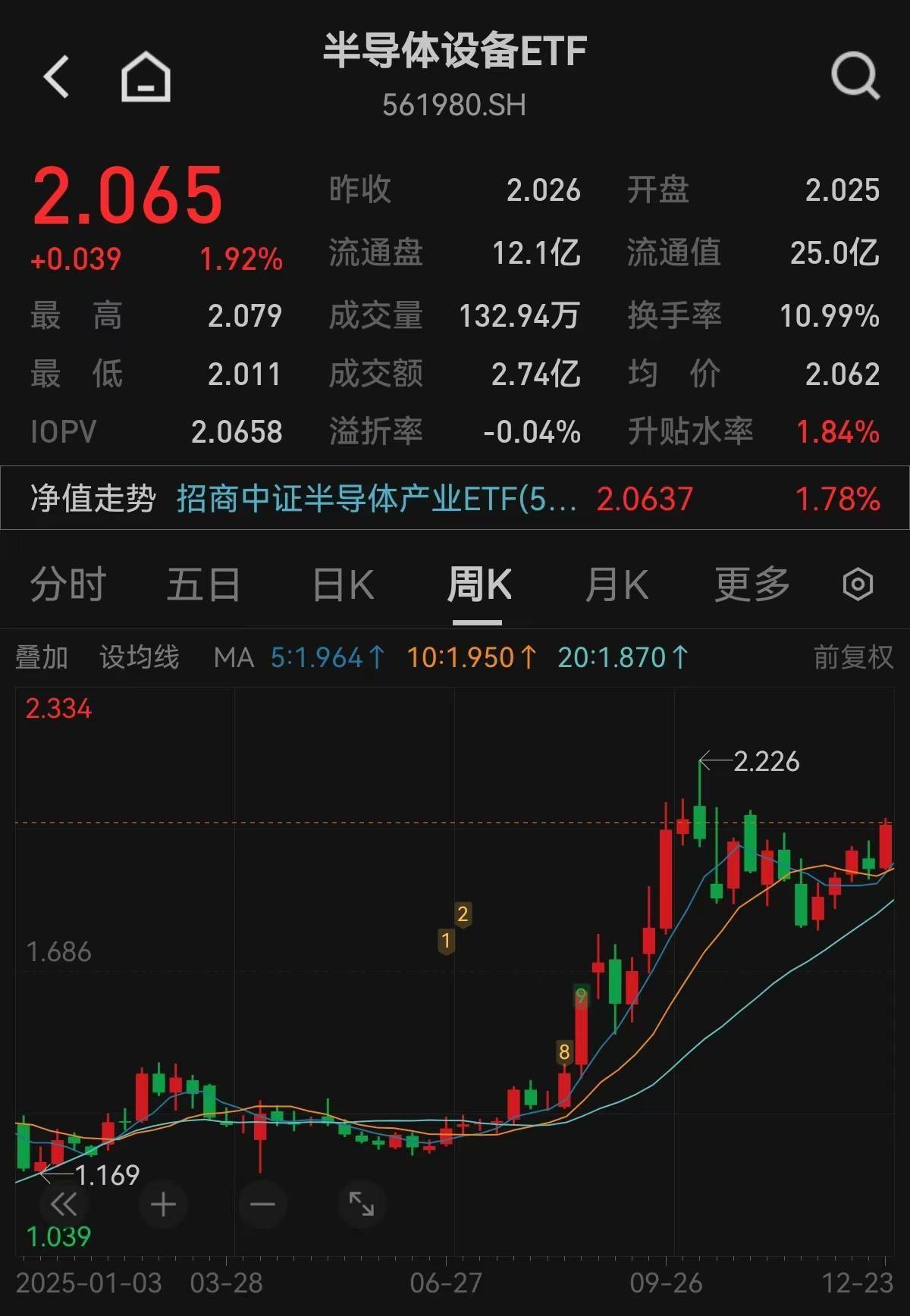The image size is (910, 1316).
Task: Tap the double-left arrow chart button
Action: (x=64, y=1204)
